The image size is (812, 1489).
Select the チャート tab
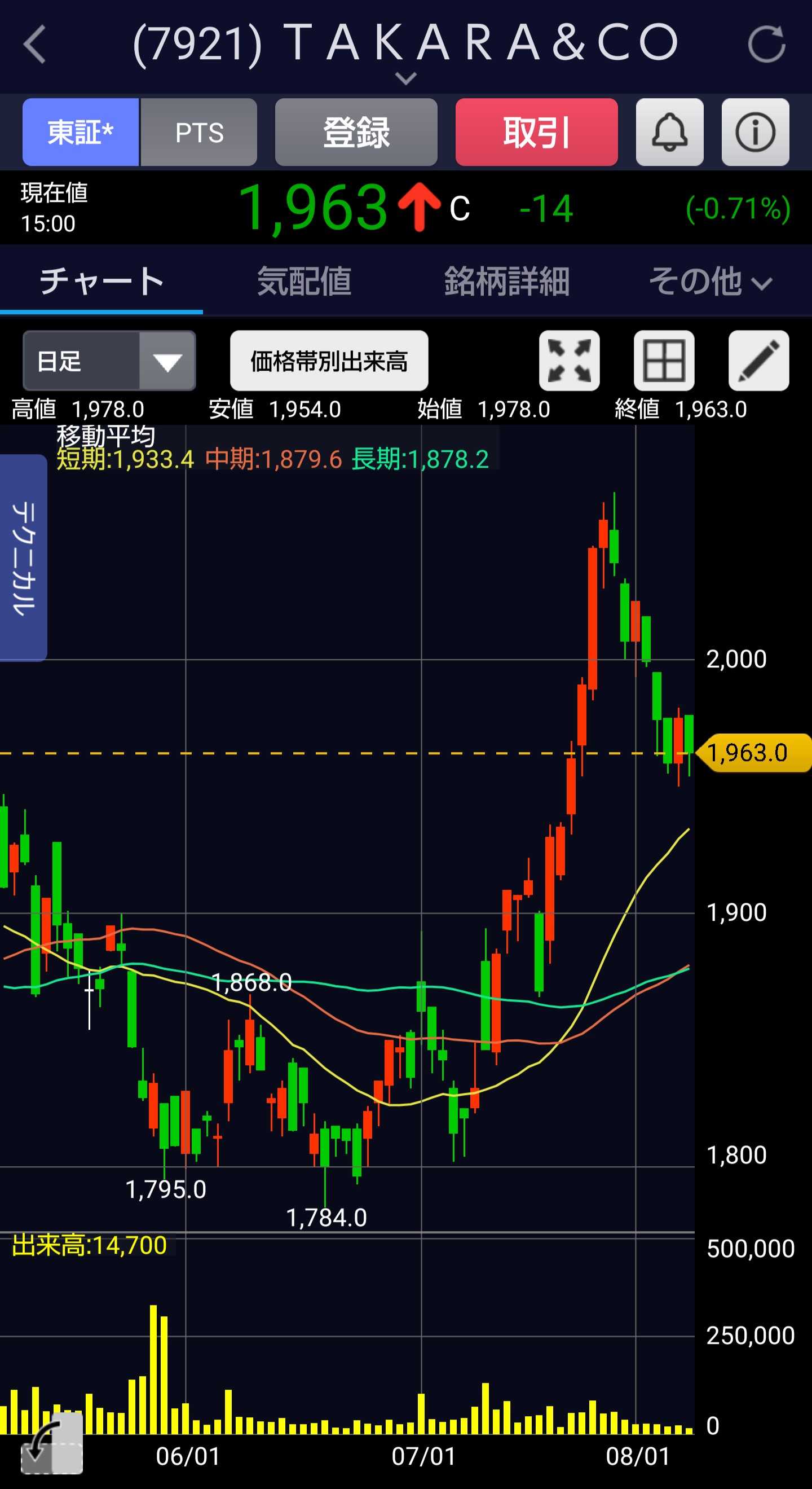pos(101,282)
